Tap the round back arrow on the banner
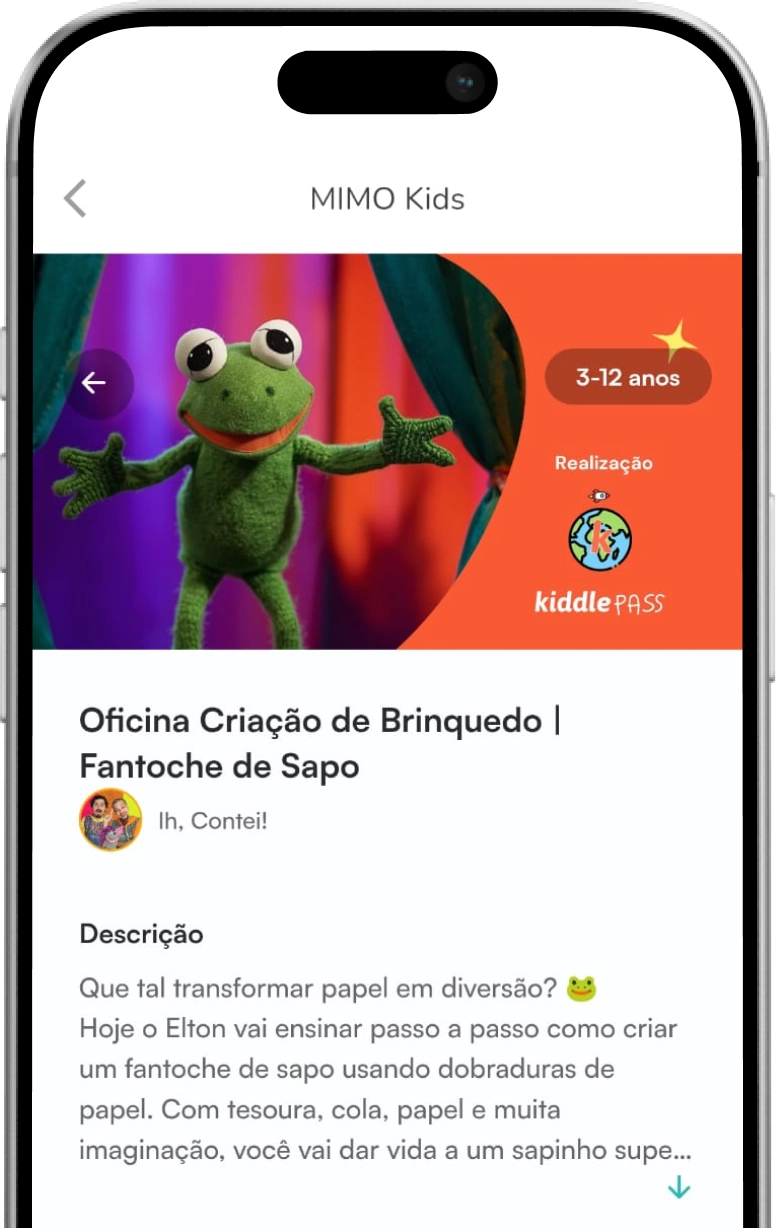 (x=95, y=383)
